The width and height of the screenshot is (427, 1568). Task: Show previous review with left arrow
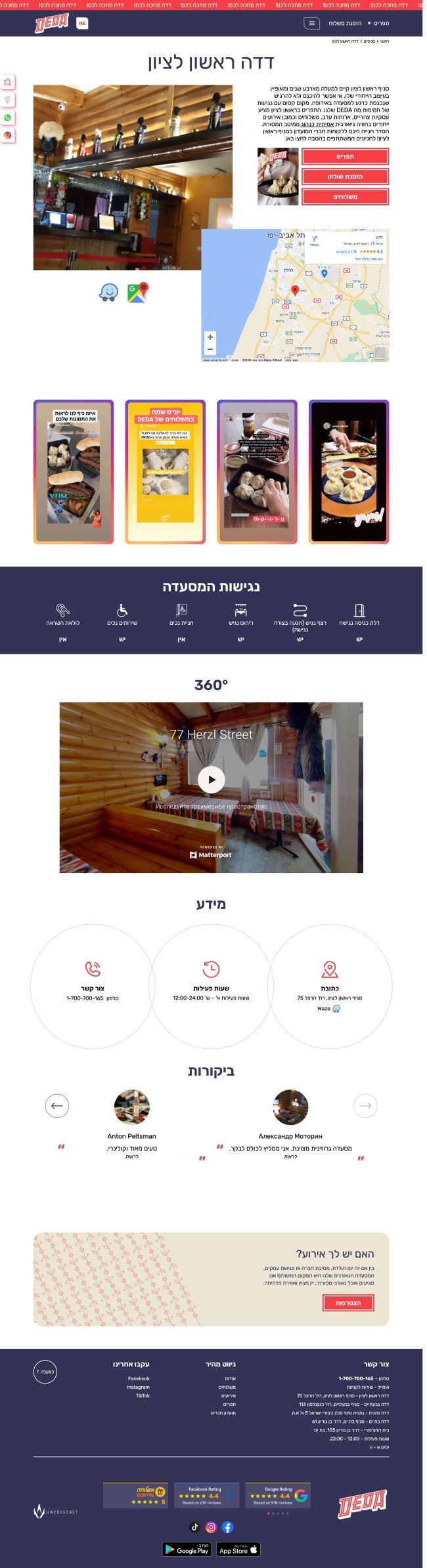(x=57, y=1106)
